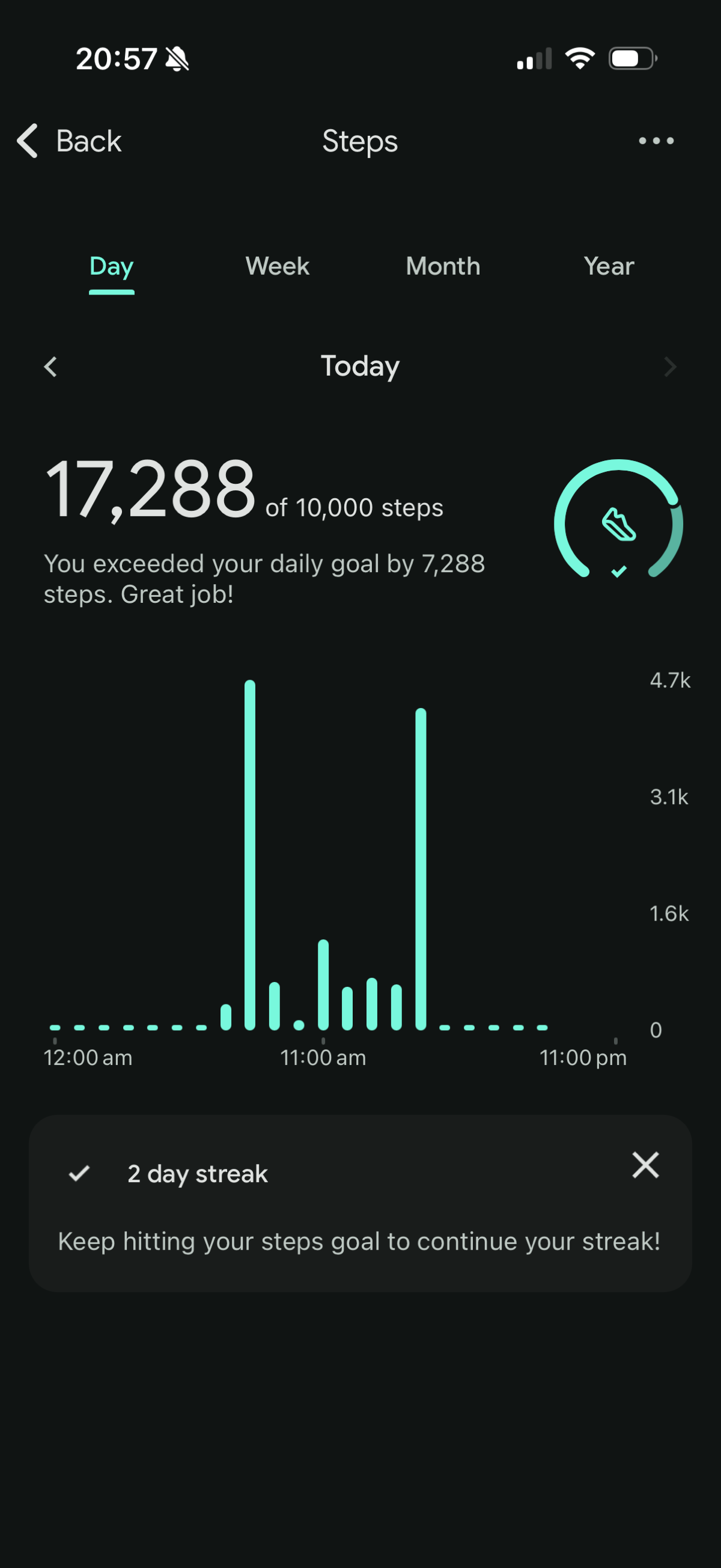
Task: Select the Day tab
Action: pos(111,267)
